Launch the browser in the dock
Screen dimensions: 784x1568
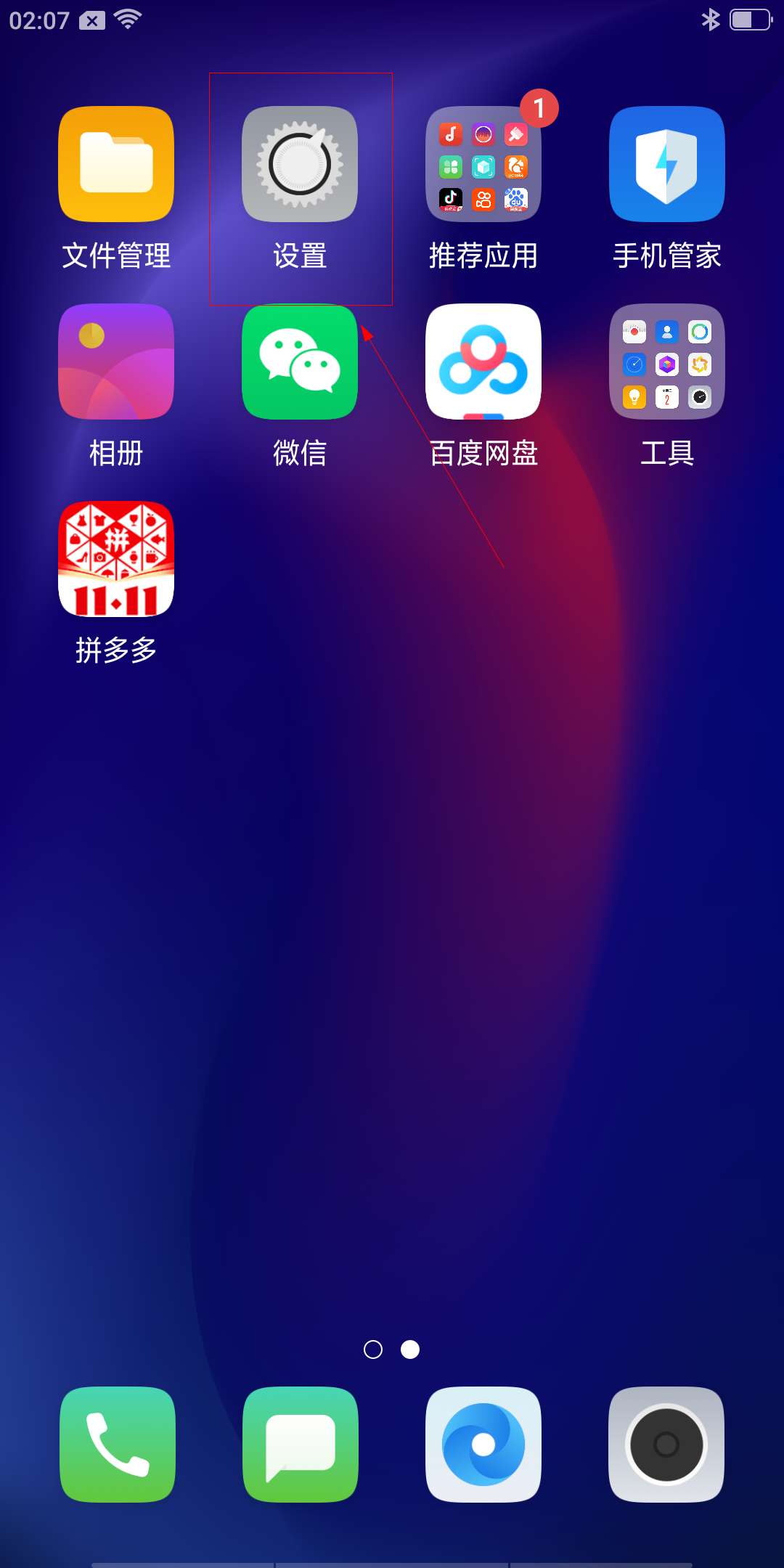(x=483, y=1445)
